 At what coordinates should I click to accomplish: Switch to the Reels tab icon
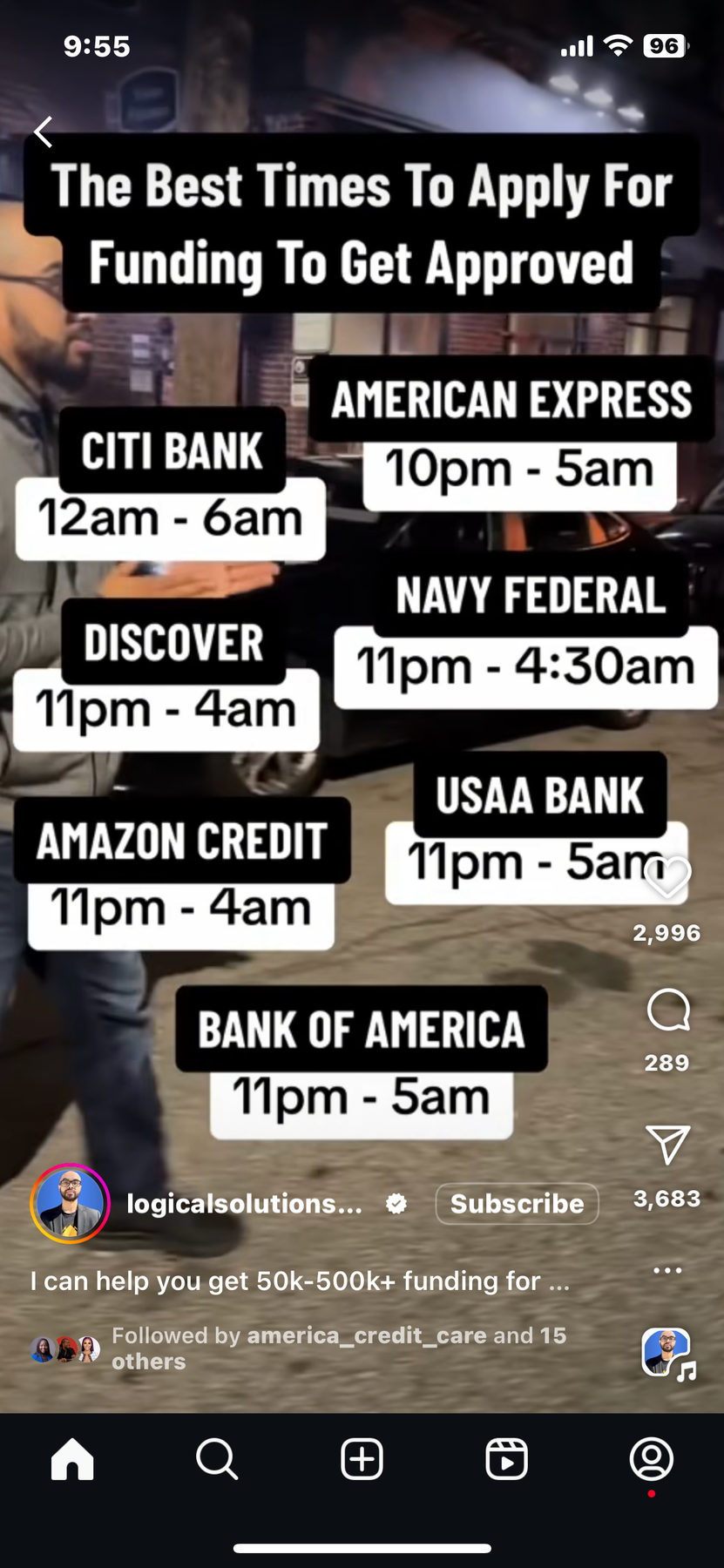506,1460
